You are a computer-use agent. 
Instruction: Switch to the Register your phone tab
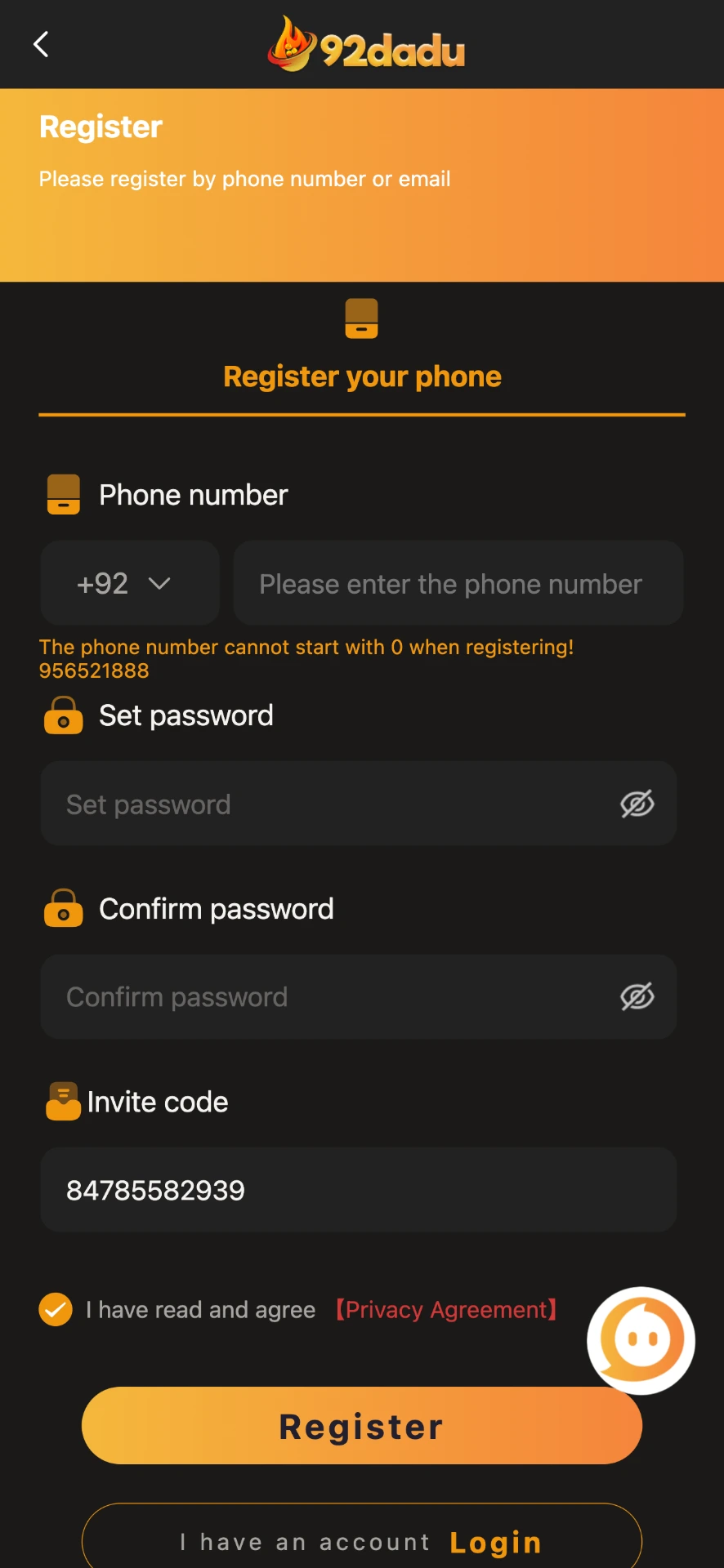(x=361, y=376)
